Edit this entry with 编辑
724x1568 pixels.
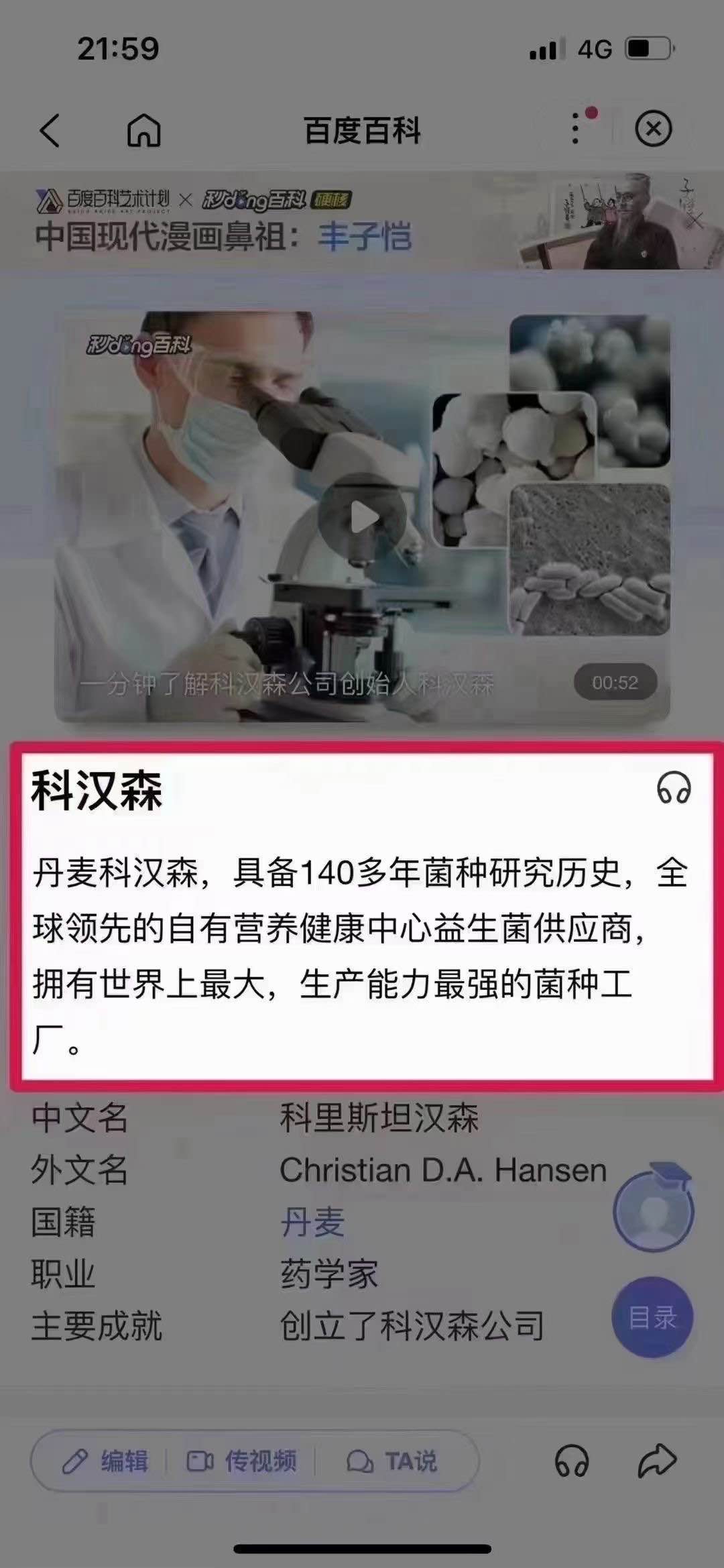pos(106,1461)
